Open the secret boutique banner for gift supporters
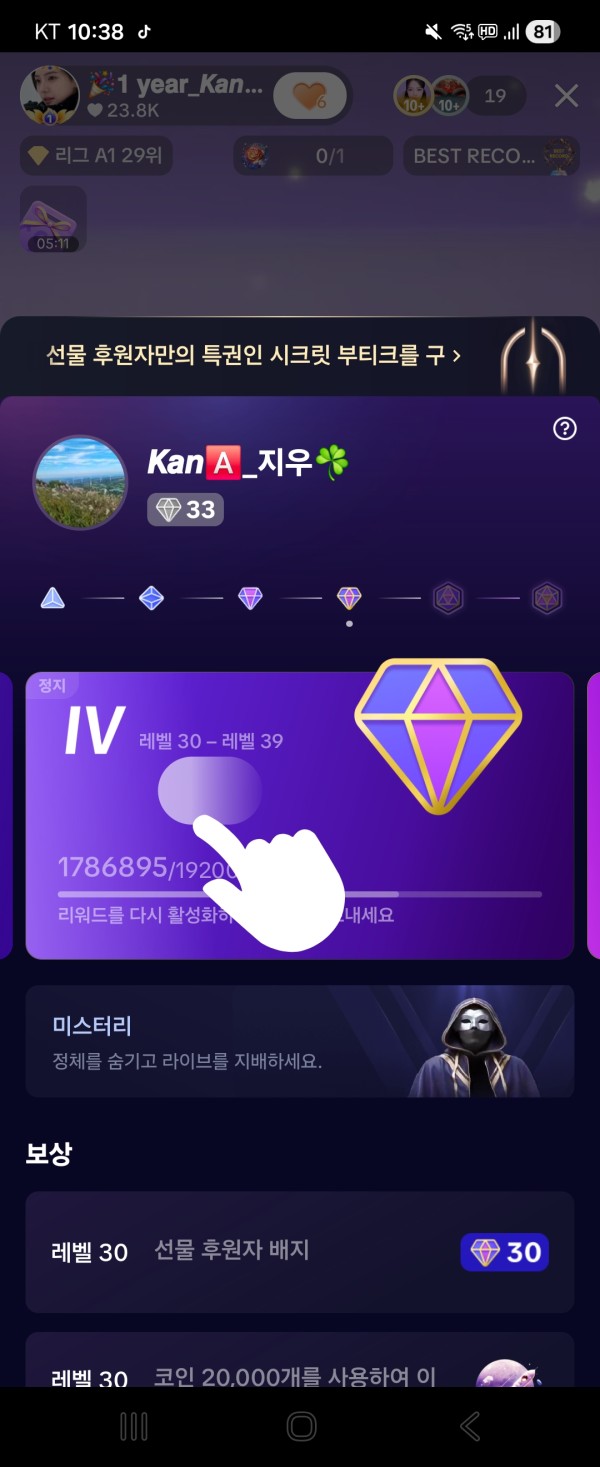Viewport: 600px width, 1467px height. (300, 356)
